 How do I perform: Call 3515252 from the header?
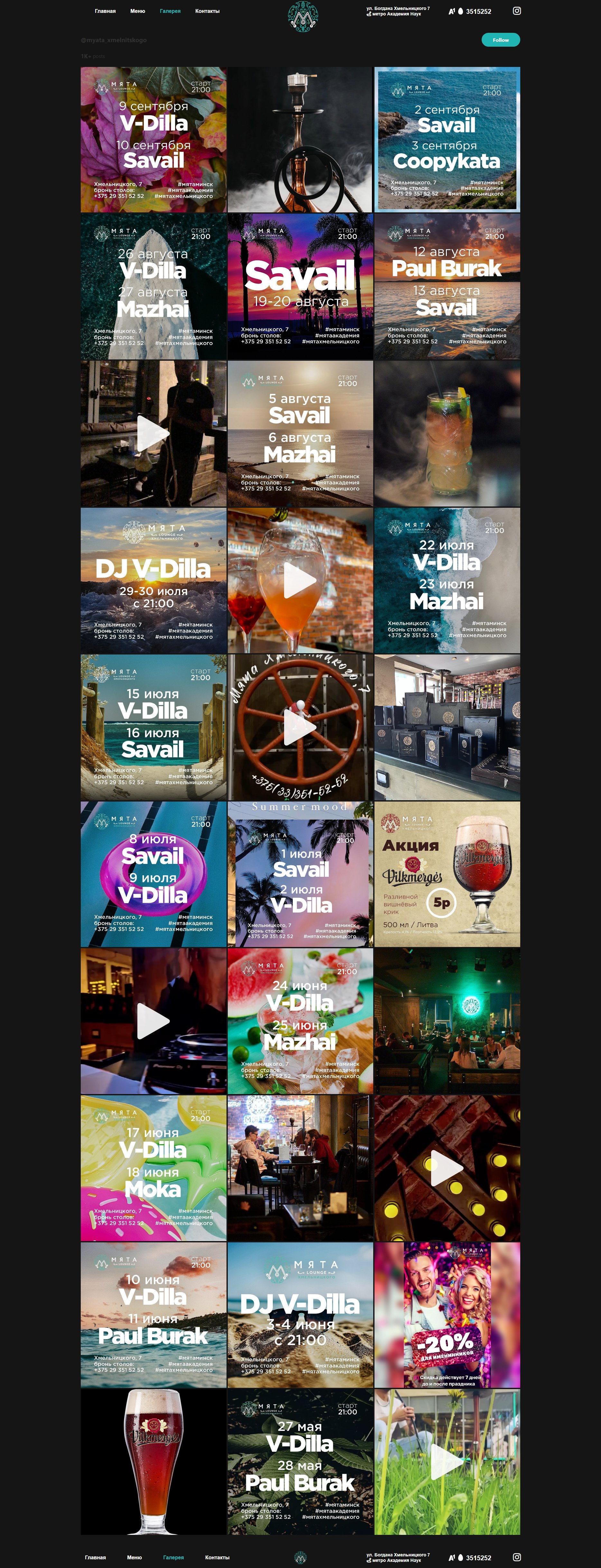(x=478, y=12)
